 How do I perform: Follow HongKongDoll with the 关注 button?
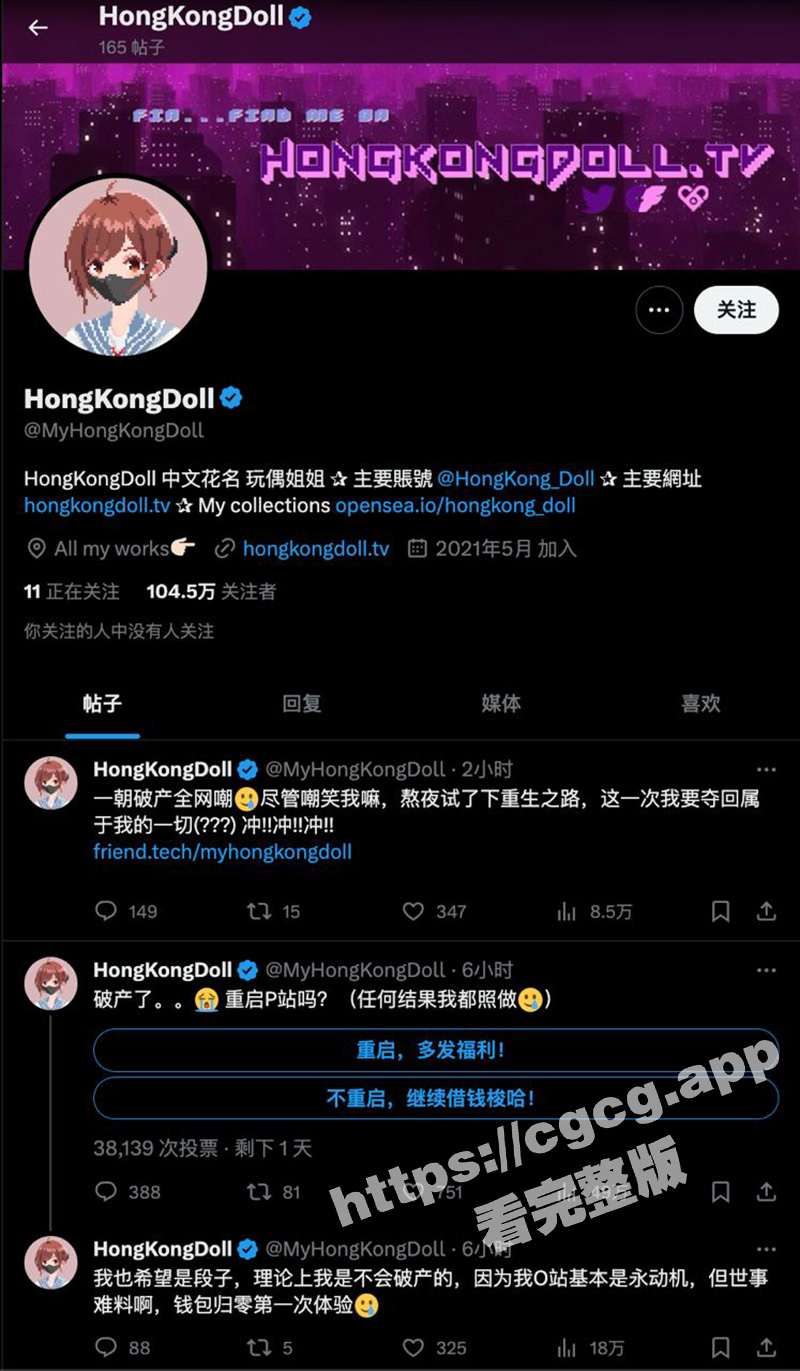click(736, 310)
